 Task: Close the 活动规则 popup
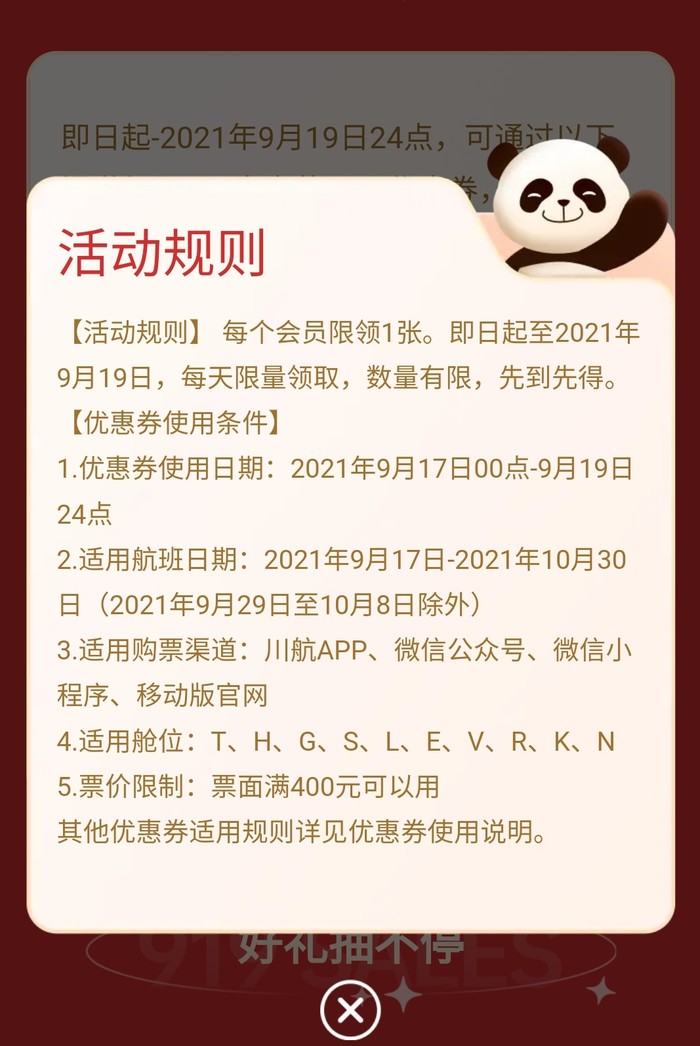(350, 1010)
